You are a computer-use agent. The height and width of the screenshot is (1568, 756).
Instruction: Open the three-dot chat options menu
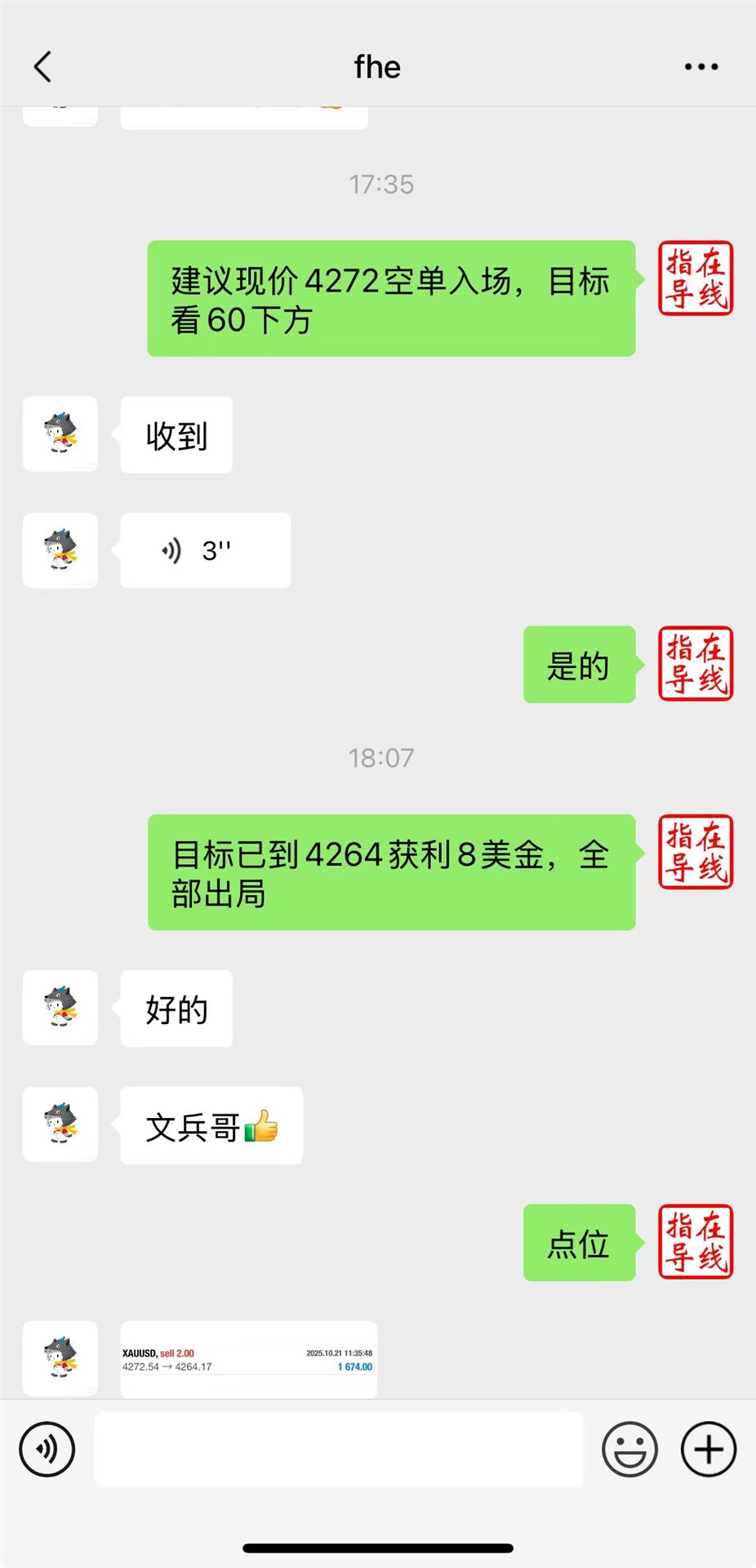[701, 67]
